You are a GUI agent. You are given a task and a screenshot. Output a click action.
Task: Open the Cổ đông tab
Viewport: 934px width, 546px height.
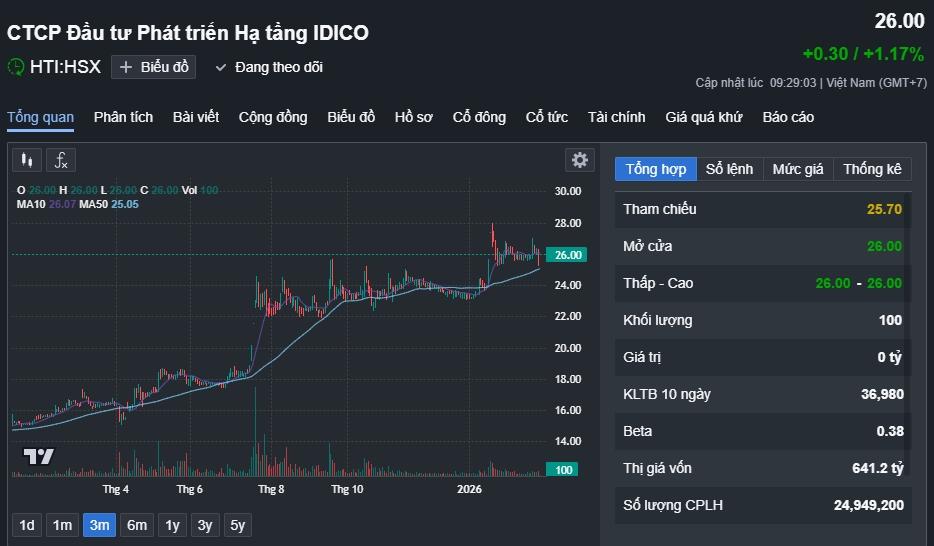coord(479,117)
